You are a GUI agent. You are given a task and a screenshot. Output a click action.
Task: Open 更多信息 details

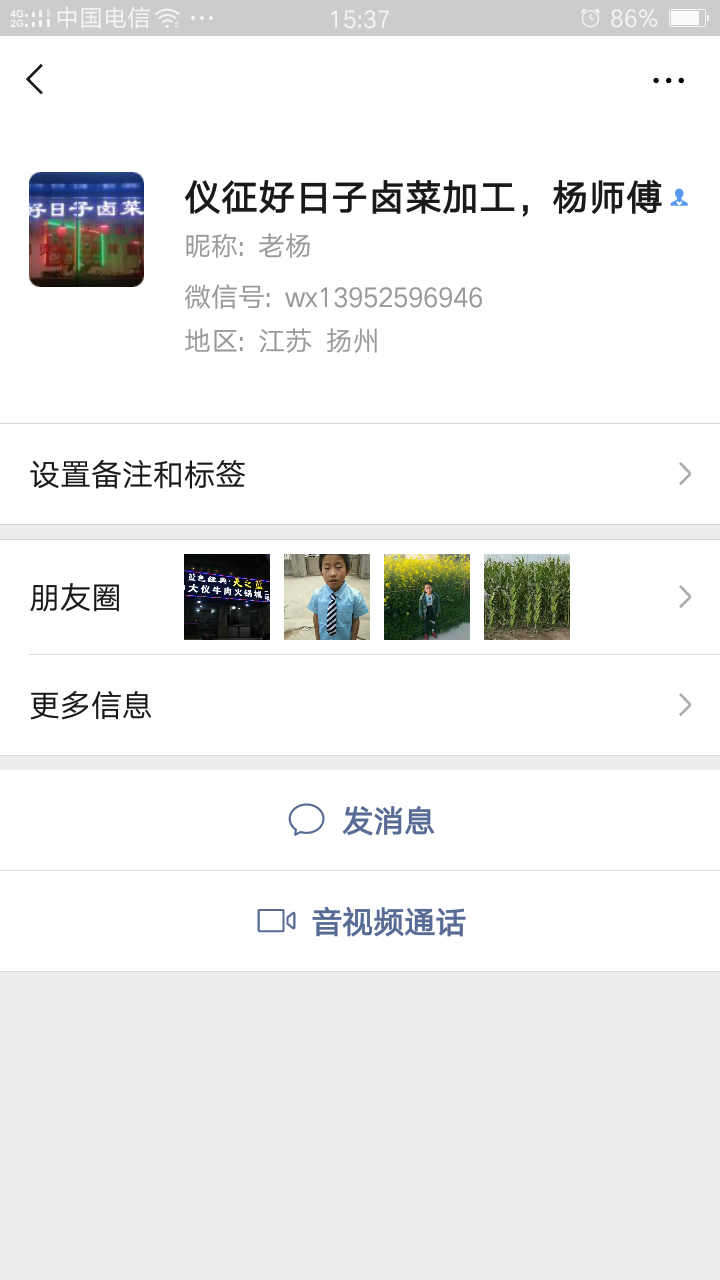(360, 706)
